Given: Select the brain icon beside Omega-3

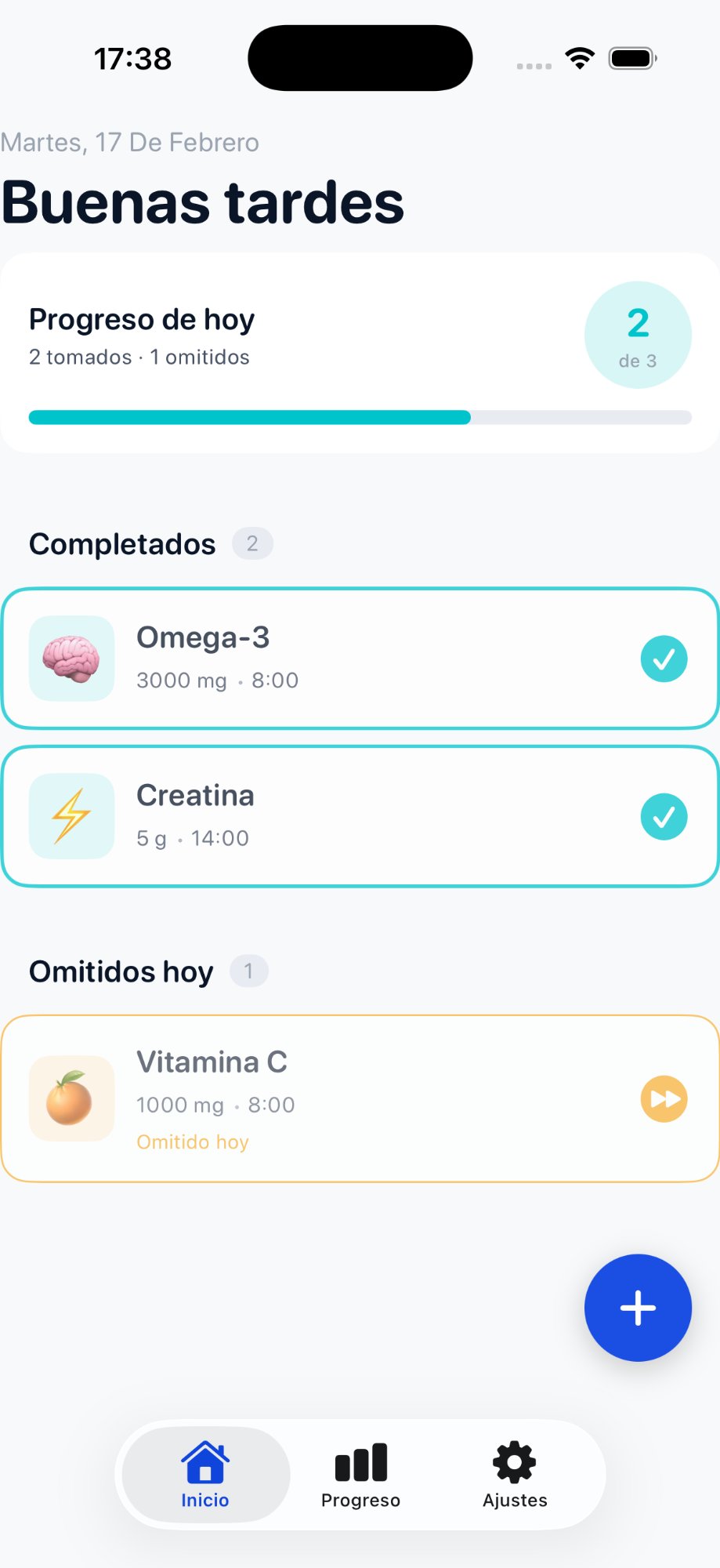Looking at the screenshot, I should click(x=71, y=659).
